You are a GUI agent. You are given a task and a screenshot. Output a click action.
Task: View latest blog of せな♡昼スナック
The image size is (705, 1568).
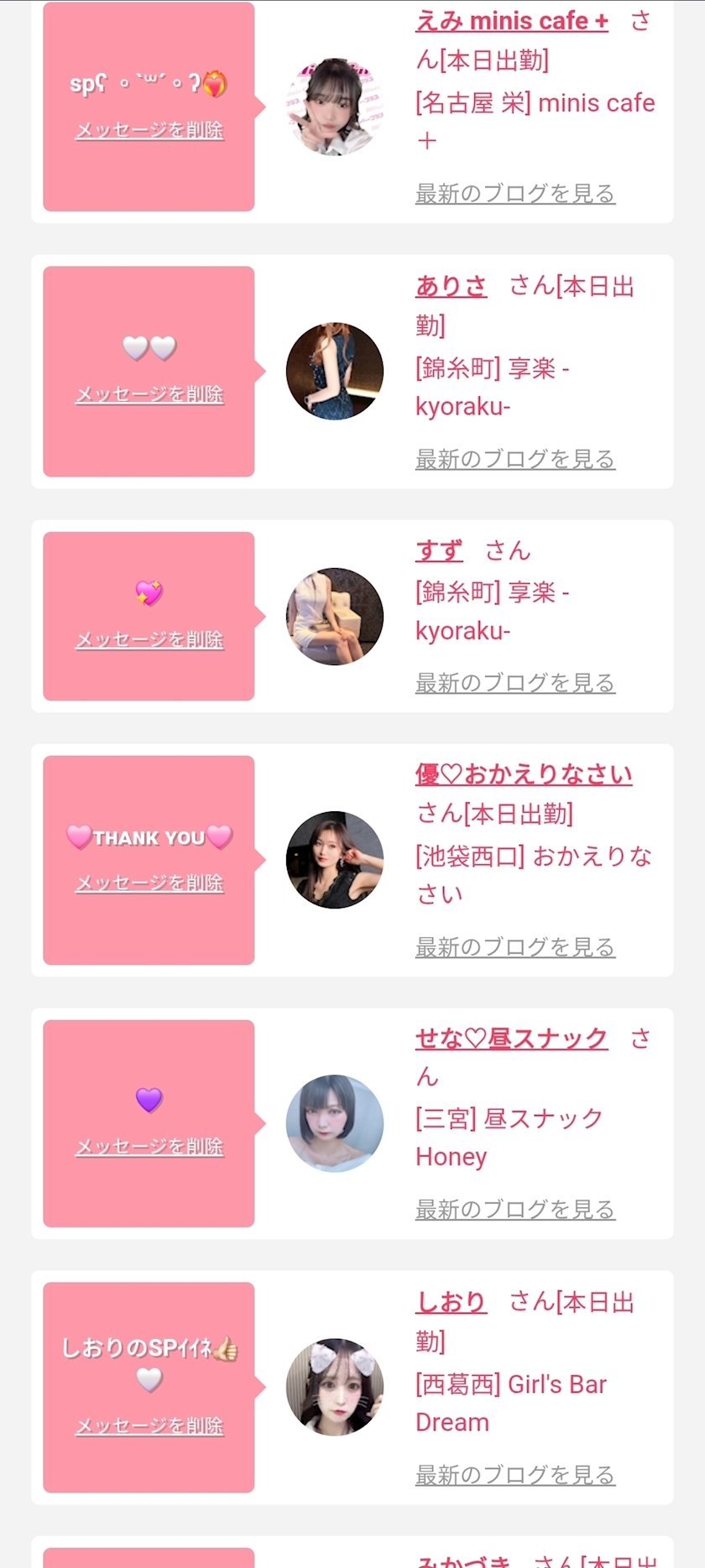pyautogui.click(x=515, y=1209)
